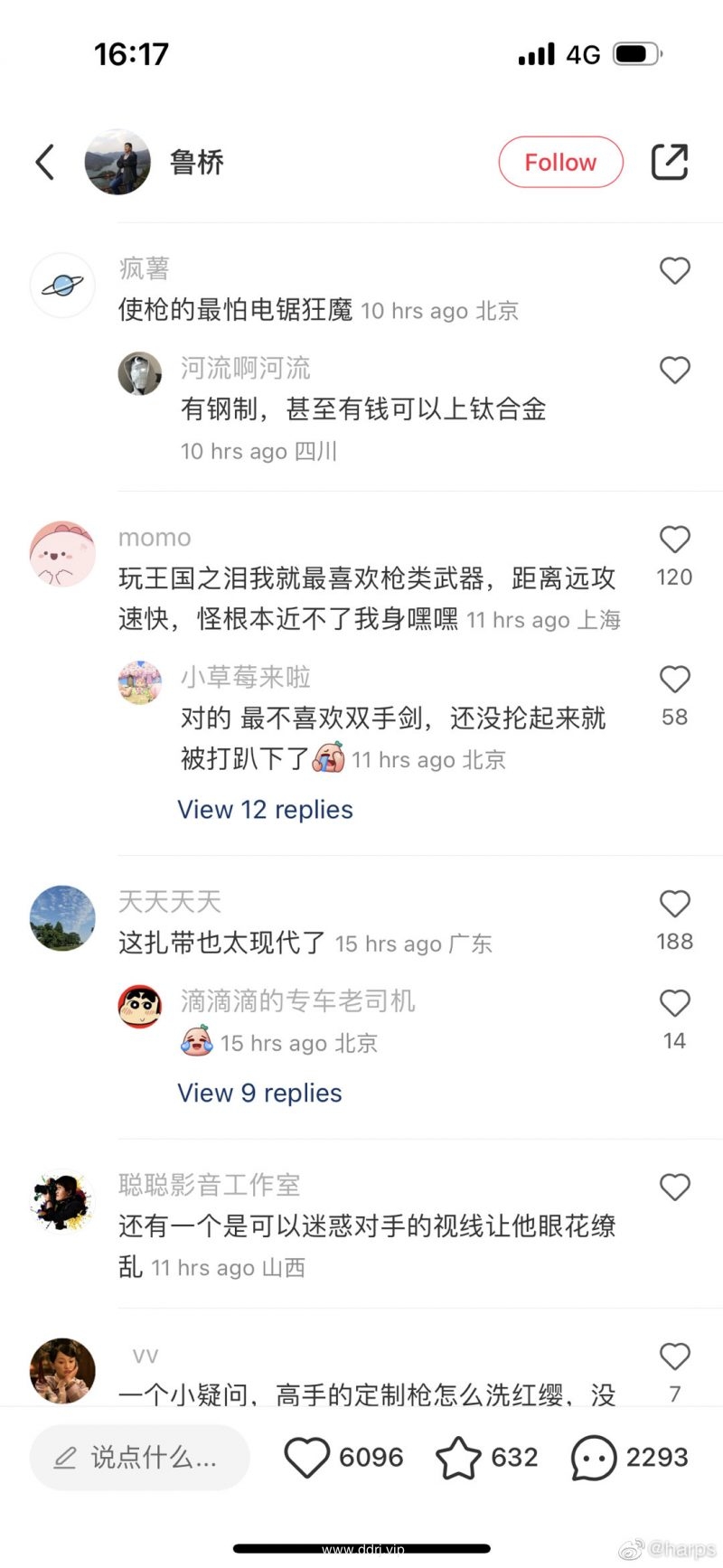Like 小草莓来啦's reply

674,680
